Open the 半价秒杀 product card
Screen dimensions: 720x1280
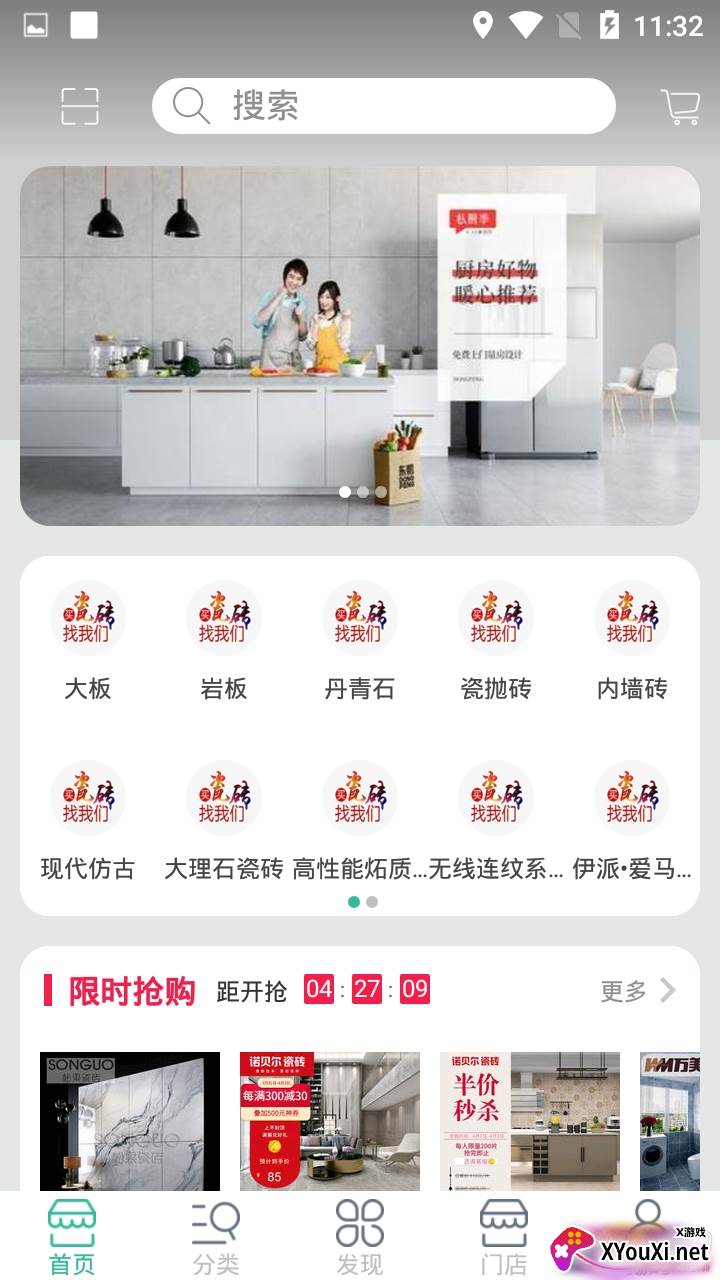(530, 1120)
